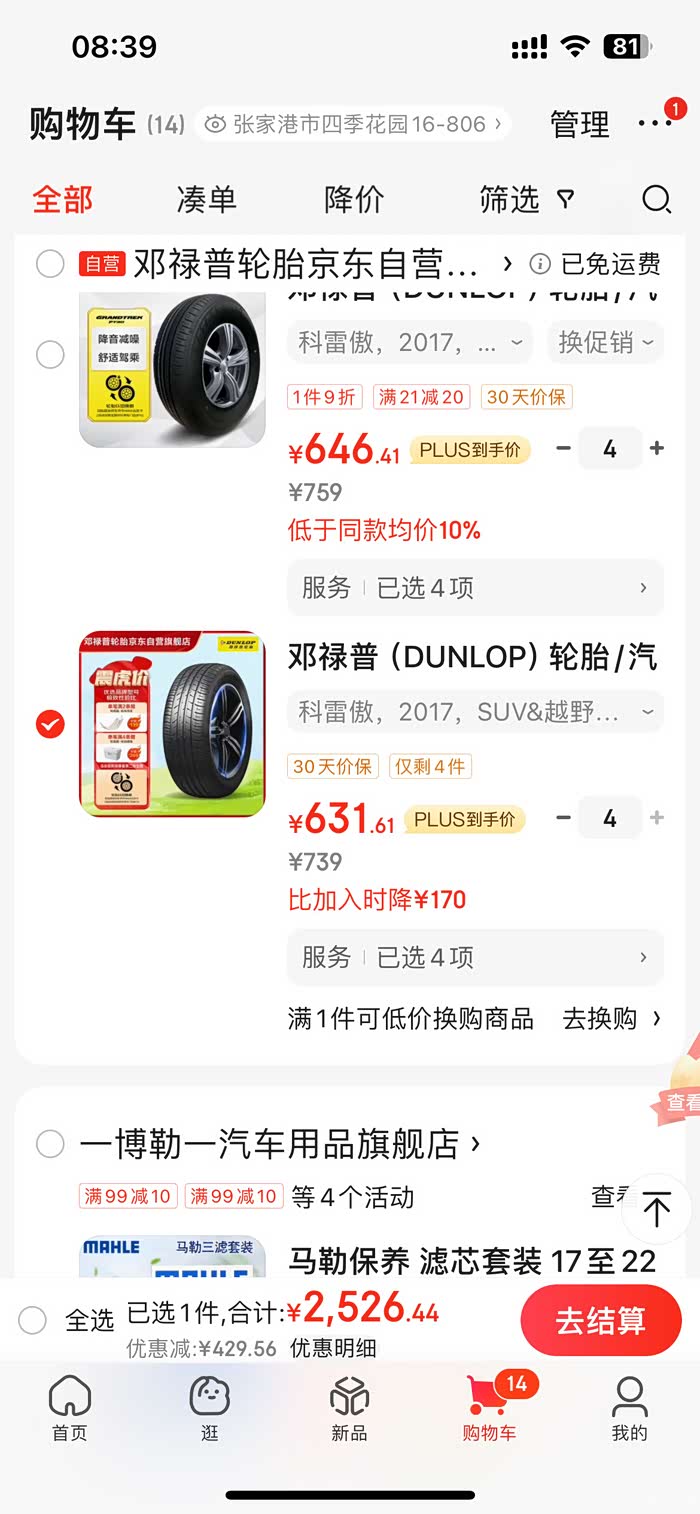Go to the 首页 home tab

click(x=70, y=1408)
